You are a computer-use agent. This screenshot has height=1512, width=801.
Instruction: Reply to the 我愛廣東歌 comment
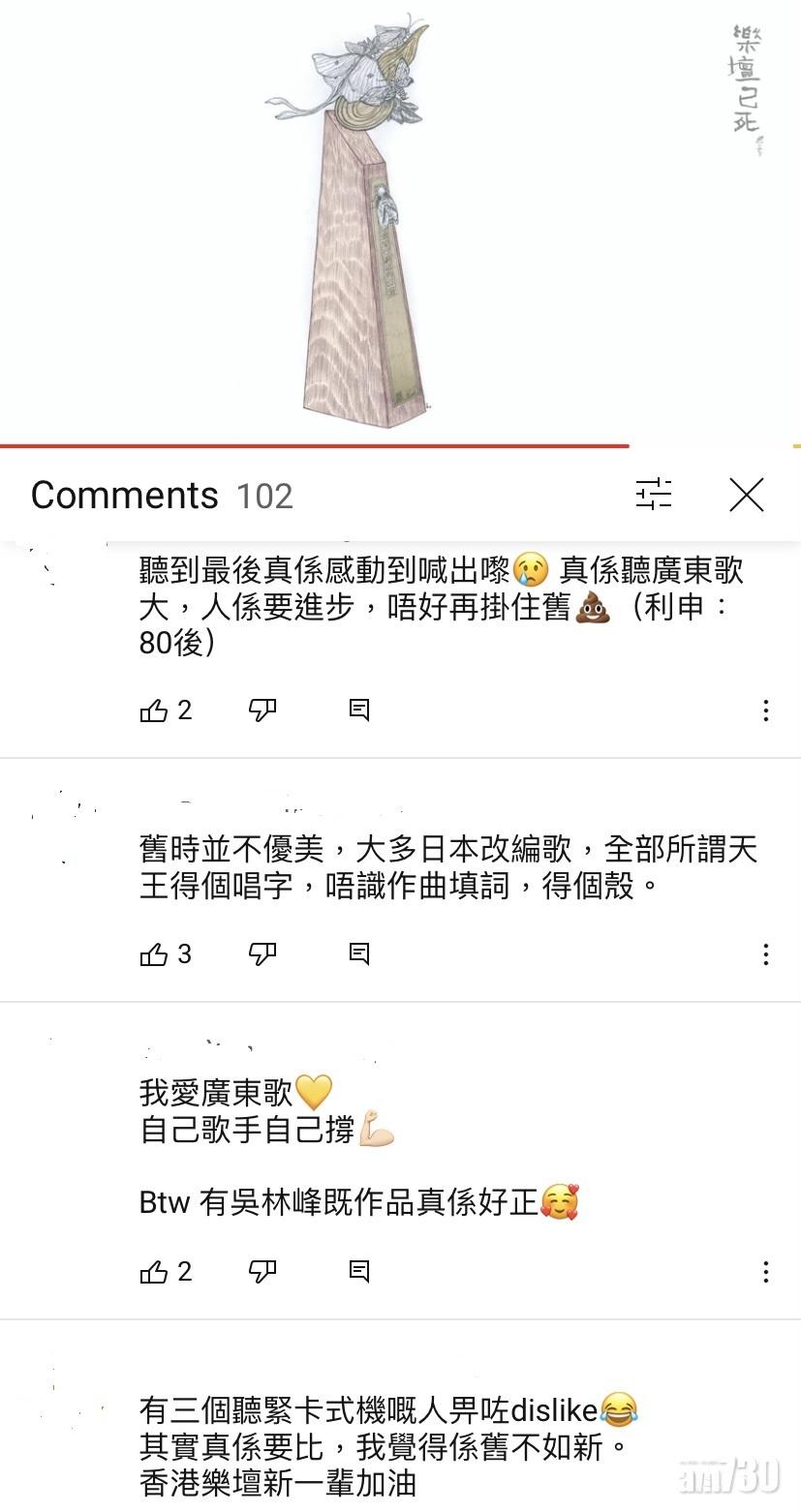[x=359, y=1271]
